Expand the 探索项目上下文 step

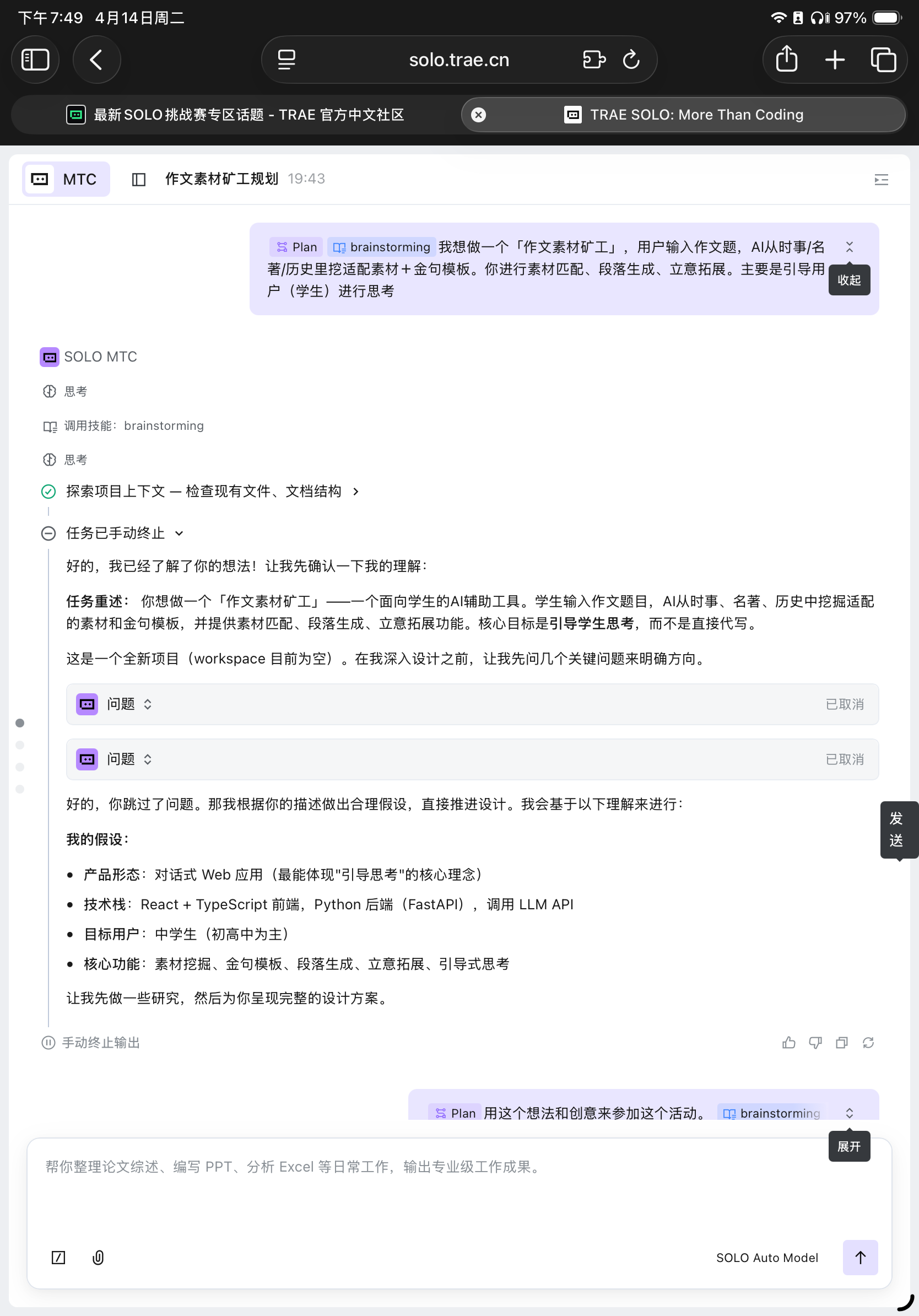[356, 491]
